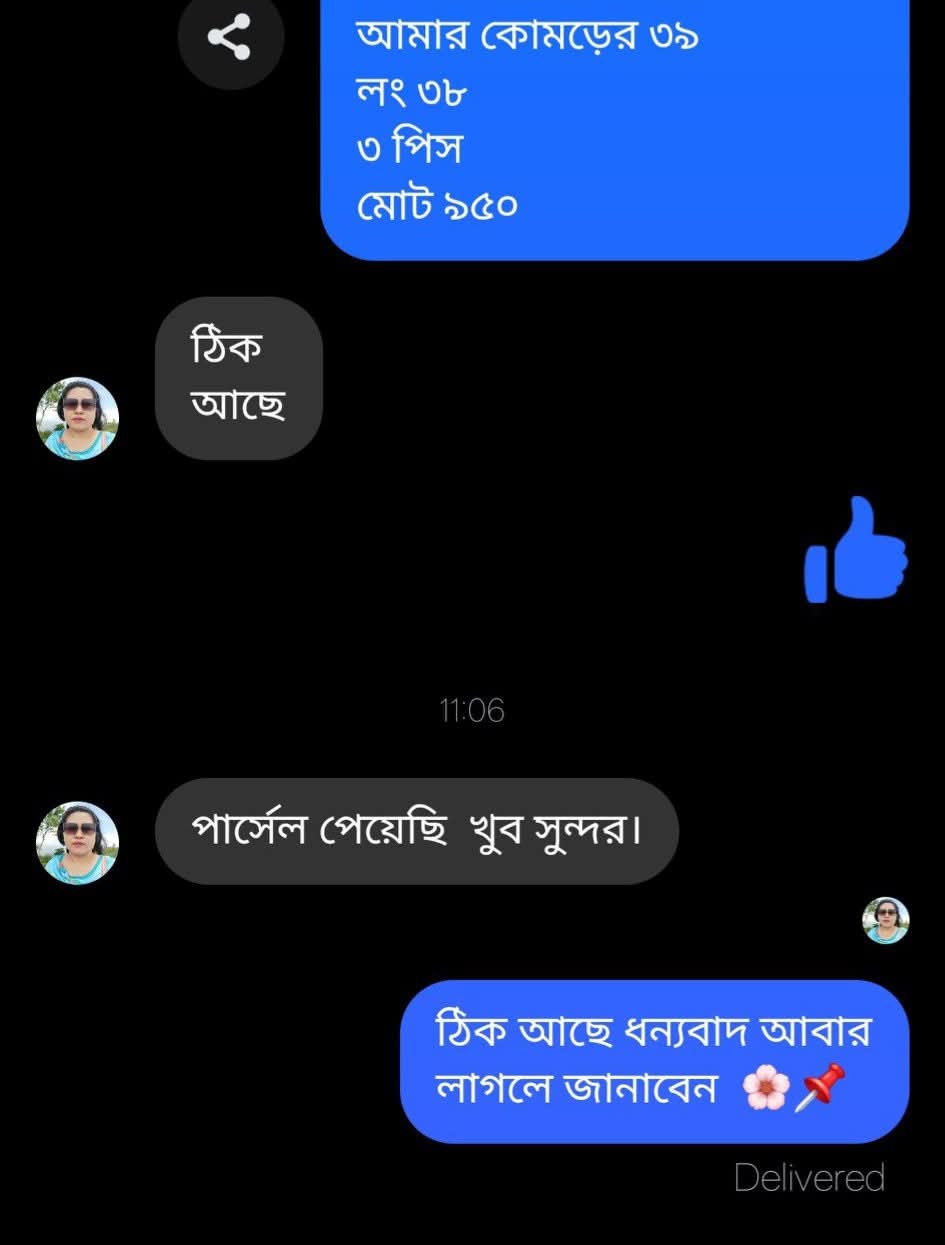Click the contact's profile picture beside 'ঠিক আছে'
The height and width of the screenshot is (1245, 945).
point(76,418)
